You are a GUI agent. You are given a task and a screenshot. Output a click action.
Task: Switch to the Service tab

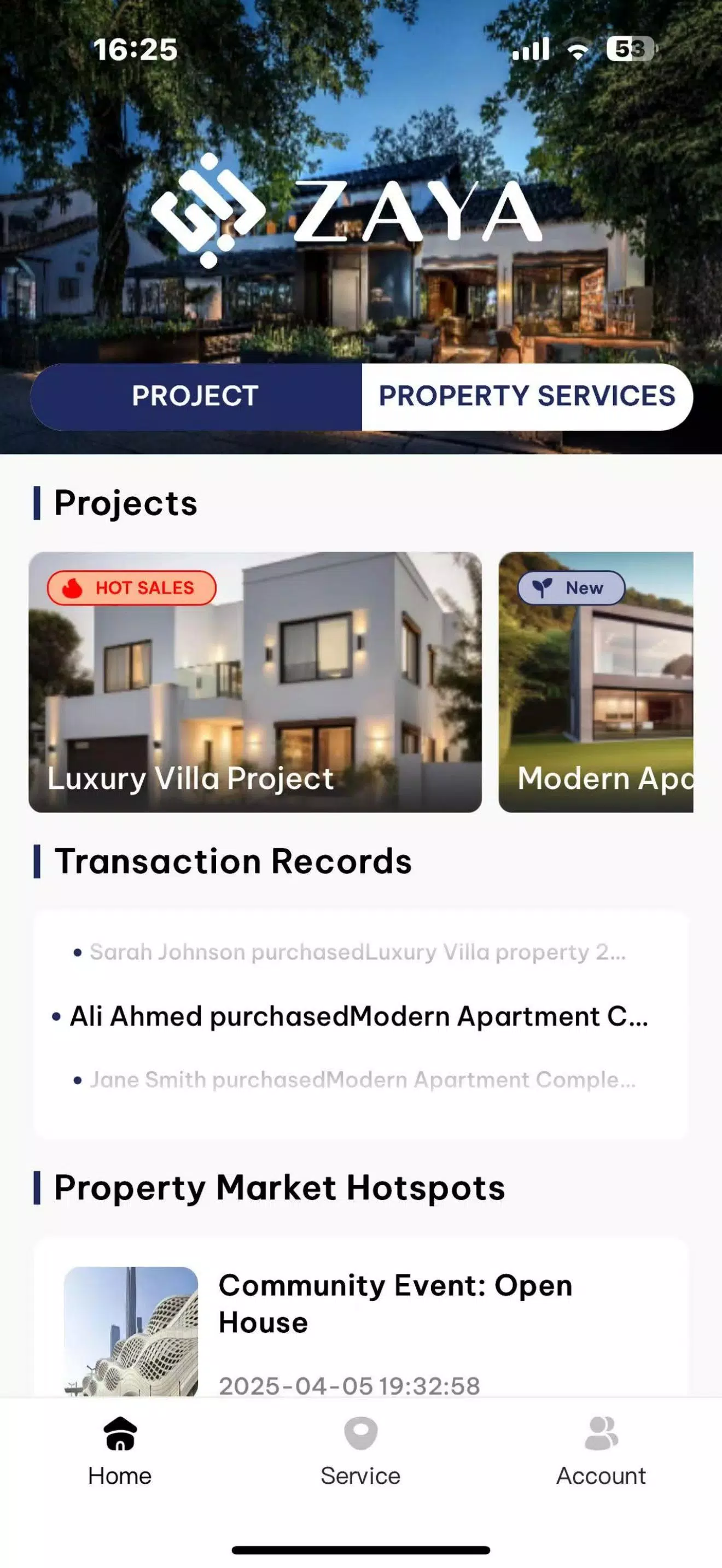click(360, 1452)
